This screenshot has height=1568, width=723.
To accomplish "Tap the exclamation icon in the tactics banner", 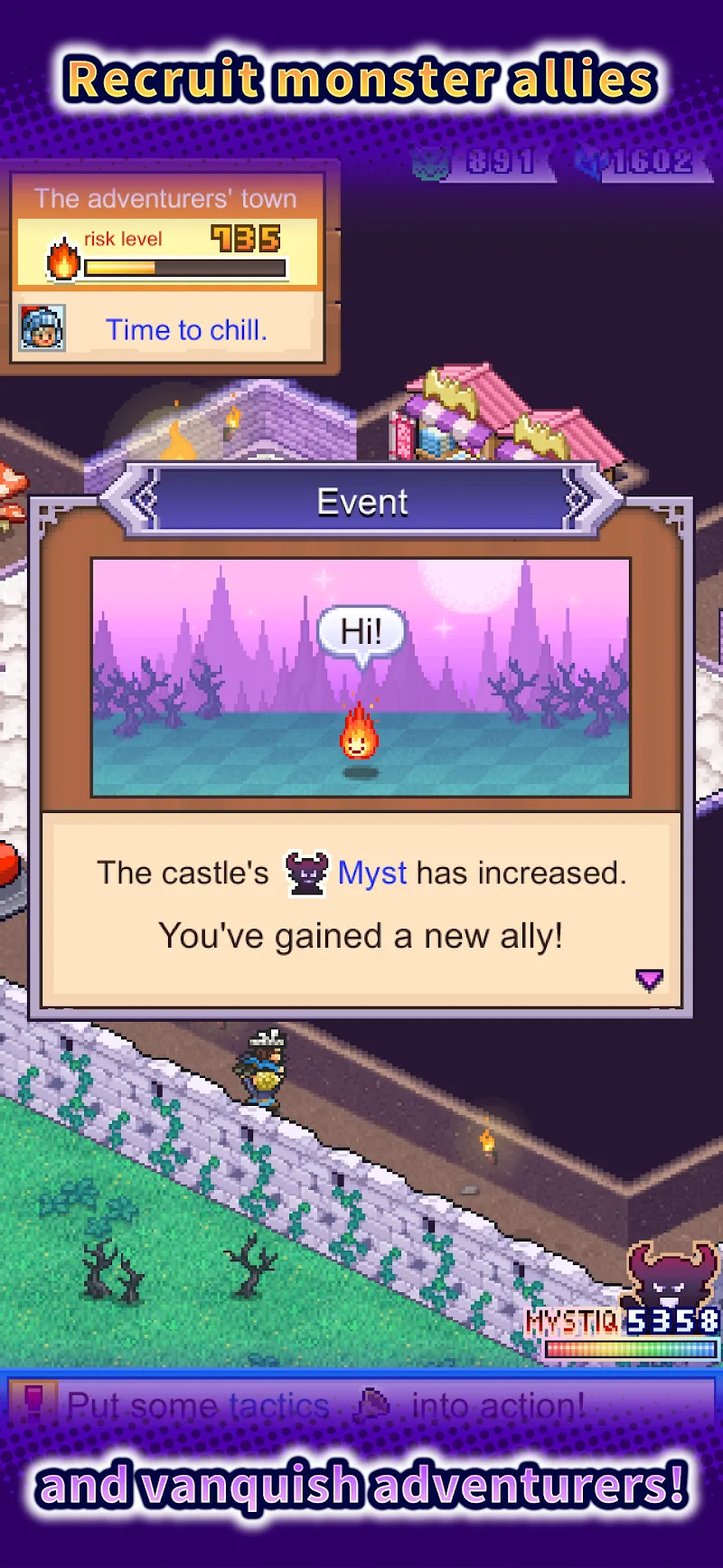I will pos(34,1404).
